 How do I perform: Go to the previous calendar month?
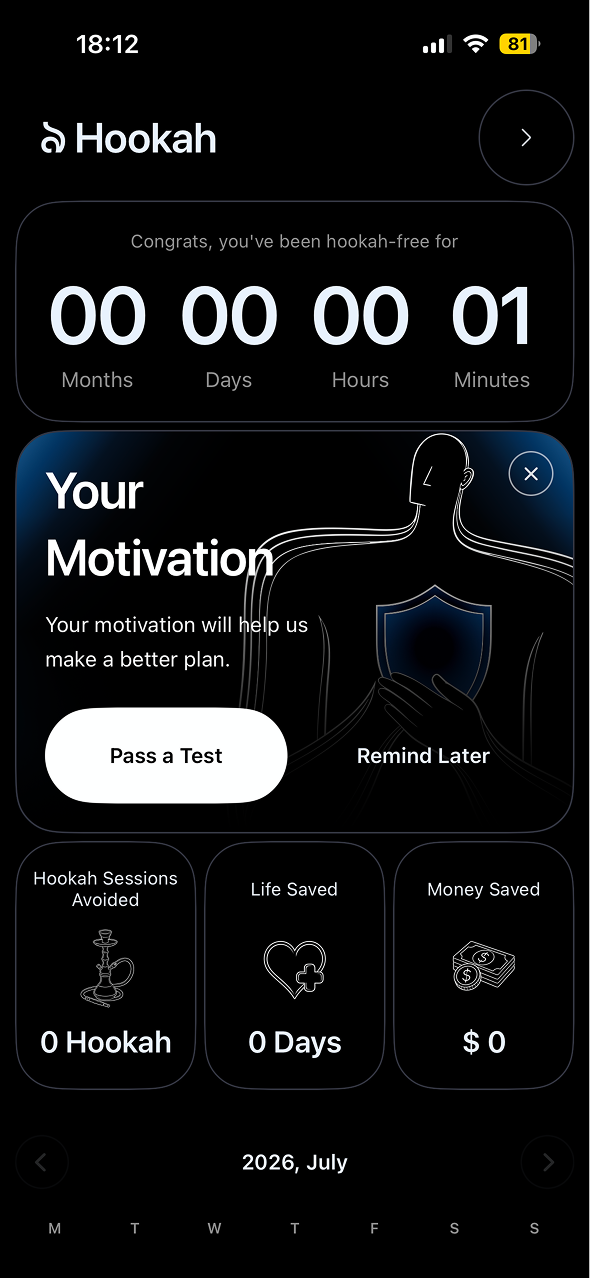coord(42,1162)
